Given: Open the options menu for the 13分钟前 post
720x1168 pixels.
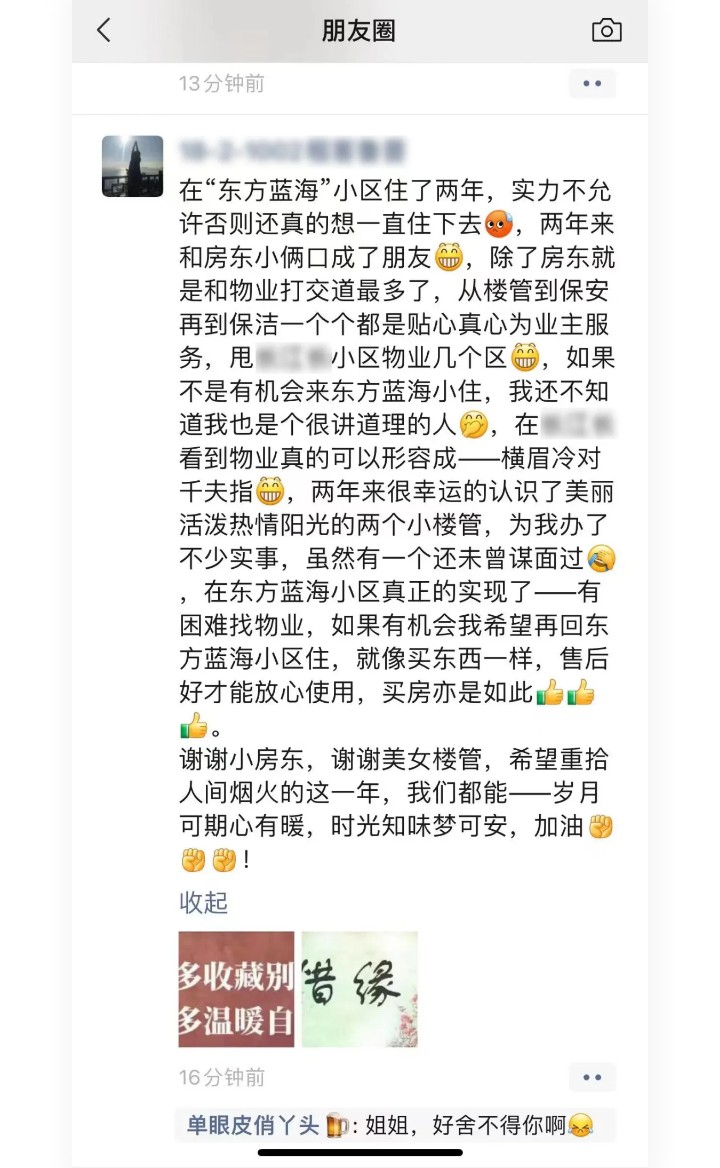Looking at the screenshot, I should tap(592, 83).
